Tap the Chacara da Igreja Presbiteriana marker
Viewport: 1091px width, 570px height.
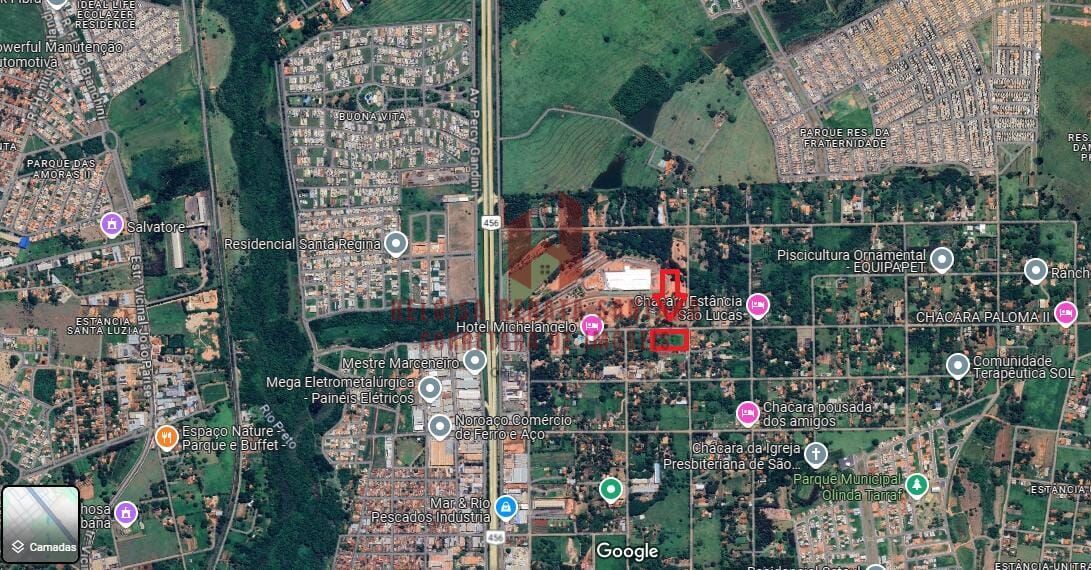816,455
